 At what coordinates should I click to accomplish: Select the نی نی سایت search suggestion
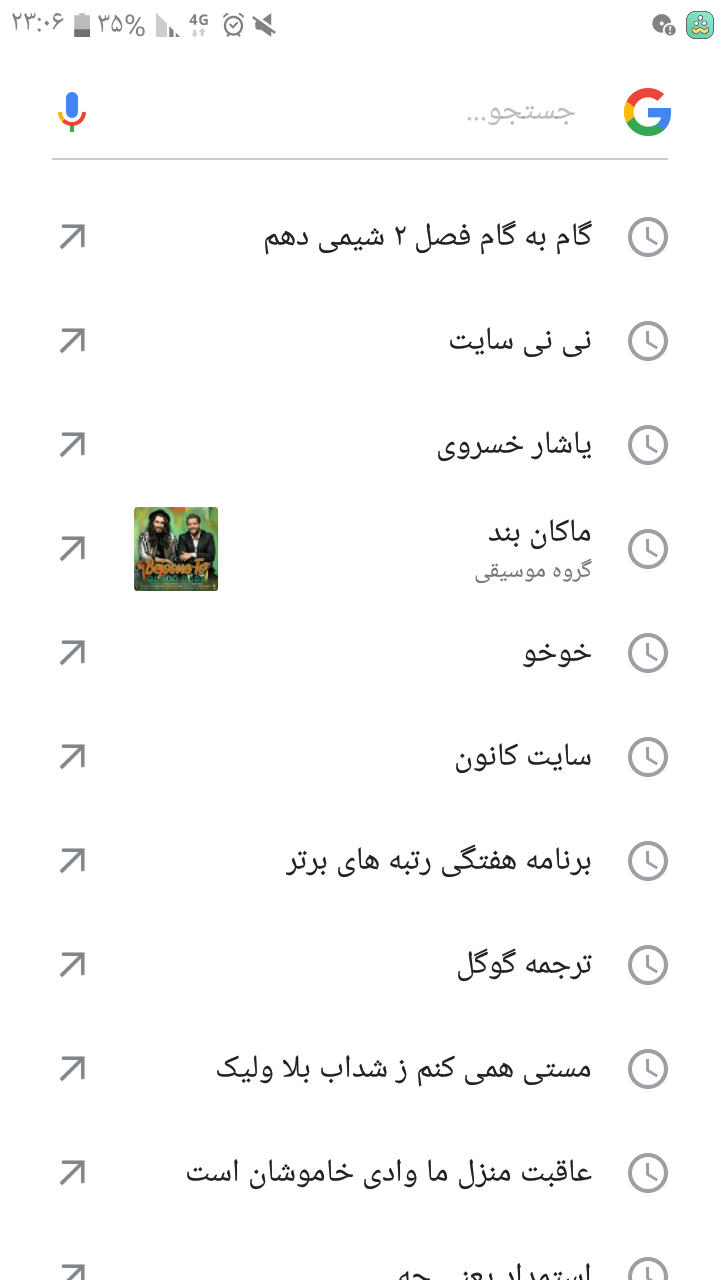click(519, 342)
